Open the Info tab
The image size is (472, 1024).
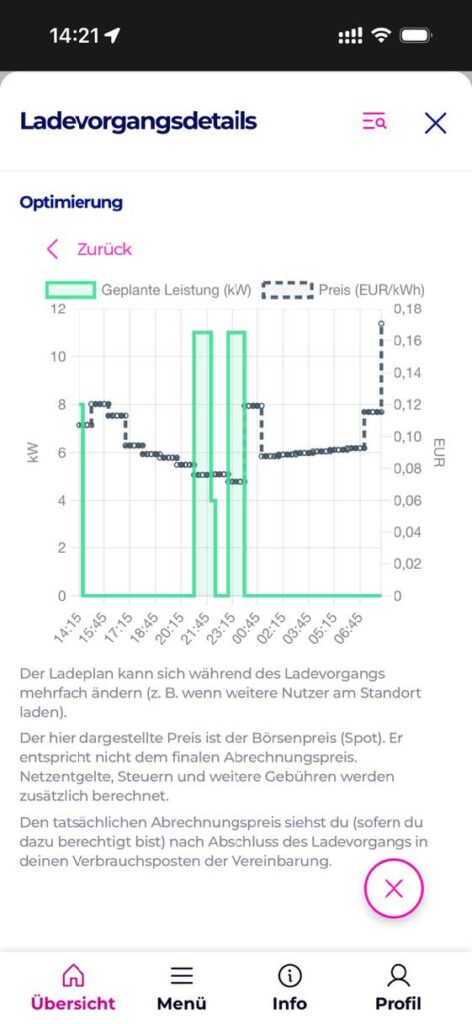point(290,988)
